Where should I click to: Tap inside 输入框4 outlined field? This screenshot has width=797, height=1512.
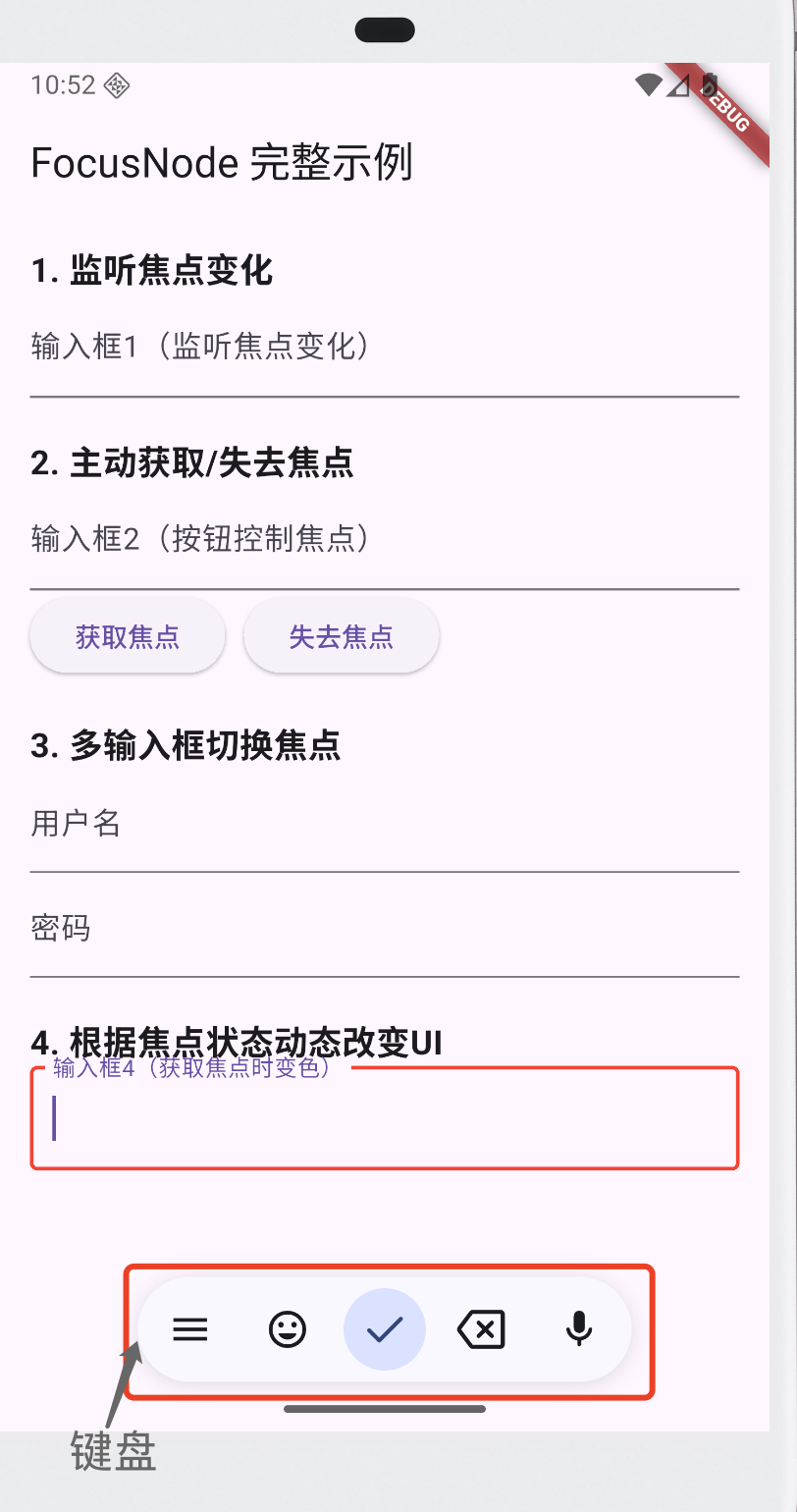click(x=385, y=1118)
